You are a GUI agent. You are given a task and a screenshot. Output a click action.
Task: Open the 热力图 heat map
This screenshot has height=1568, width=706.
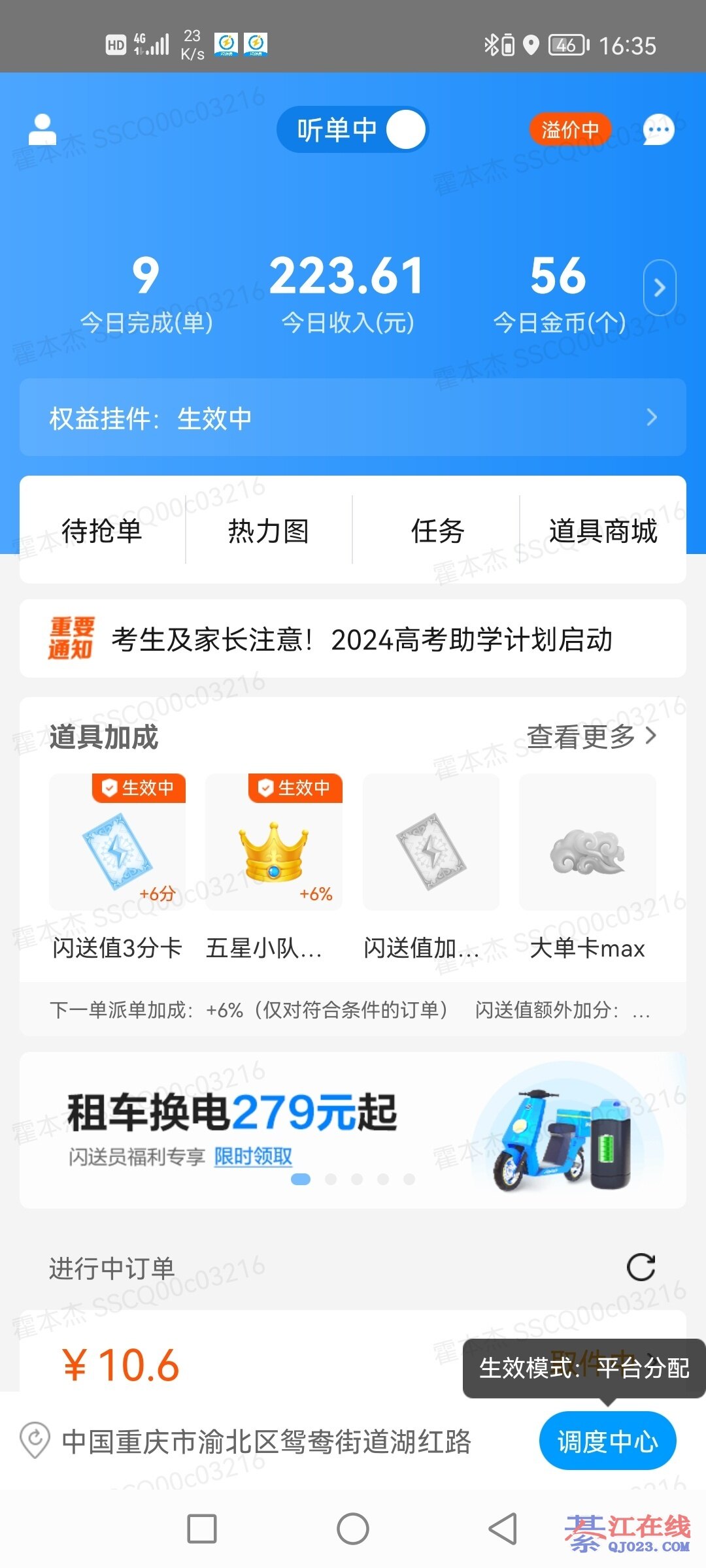click(x=269, y=531)
